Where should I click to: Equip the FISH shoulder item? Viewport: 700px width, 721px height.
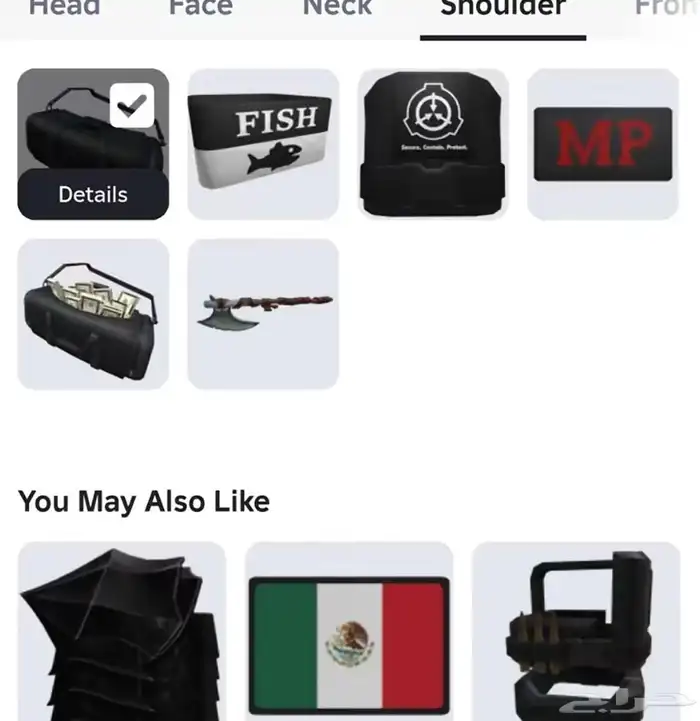tap(263, 144)
